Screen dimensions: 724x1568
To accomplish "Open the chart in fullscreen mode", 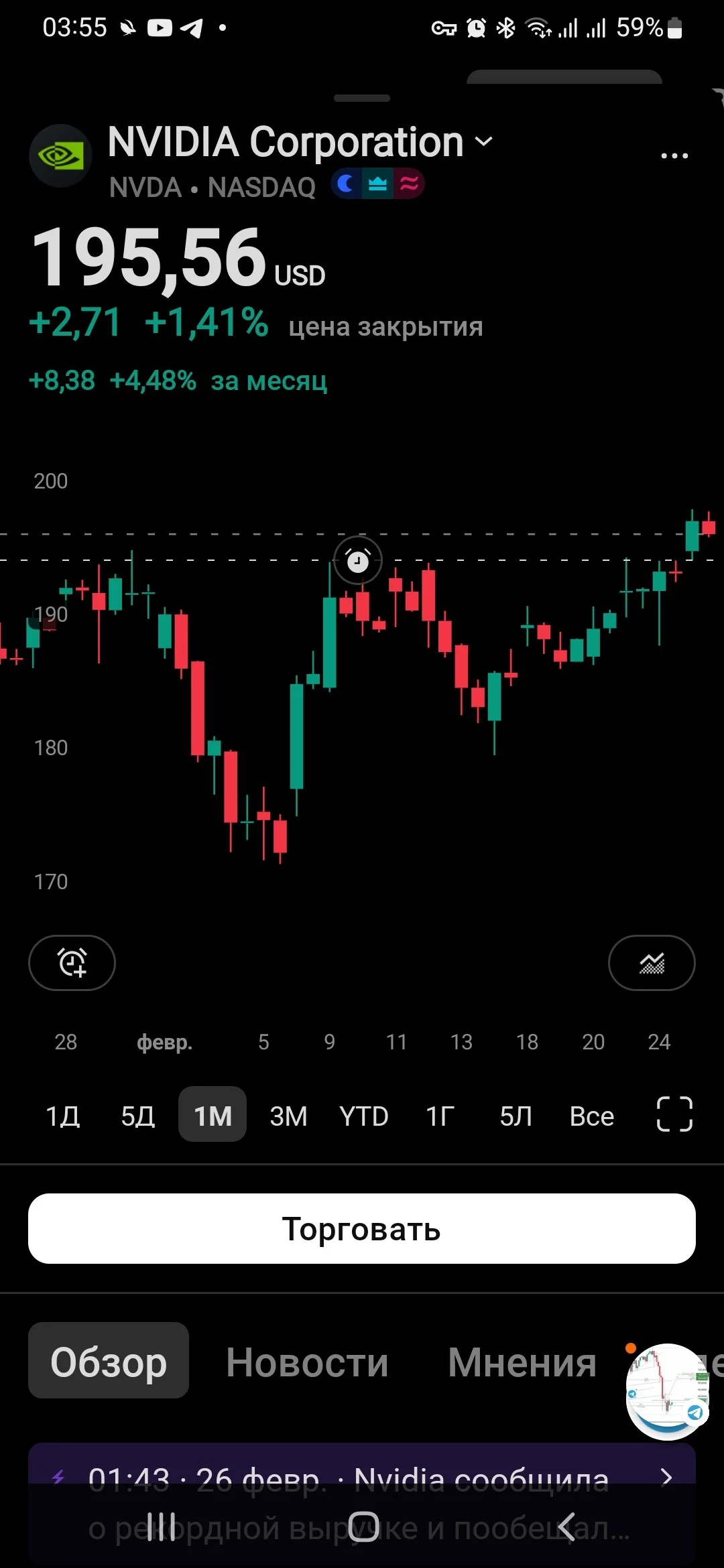I will [x=674, y=1114].
